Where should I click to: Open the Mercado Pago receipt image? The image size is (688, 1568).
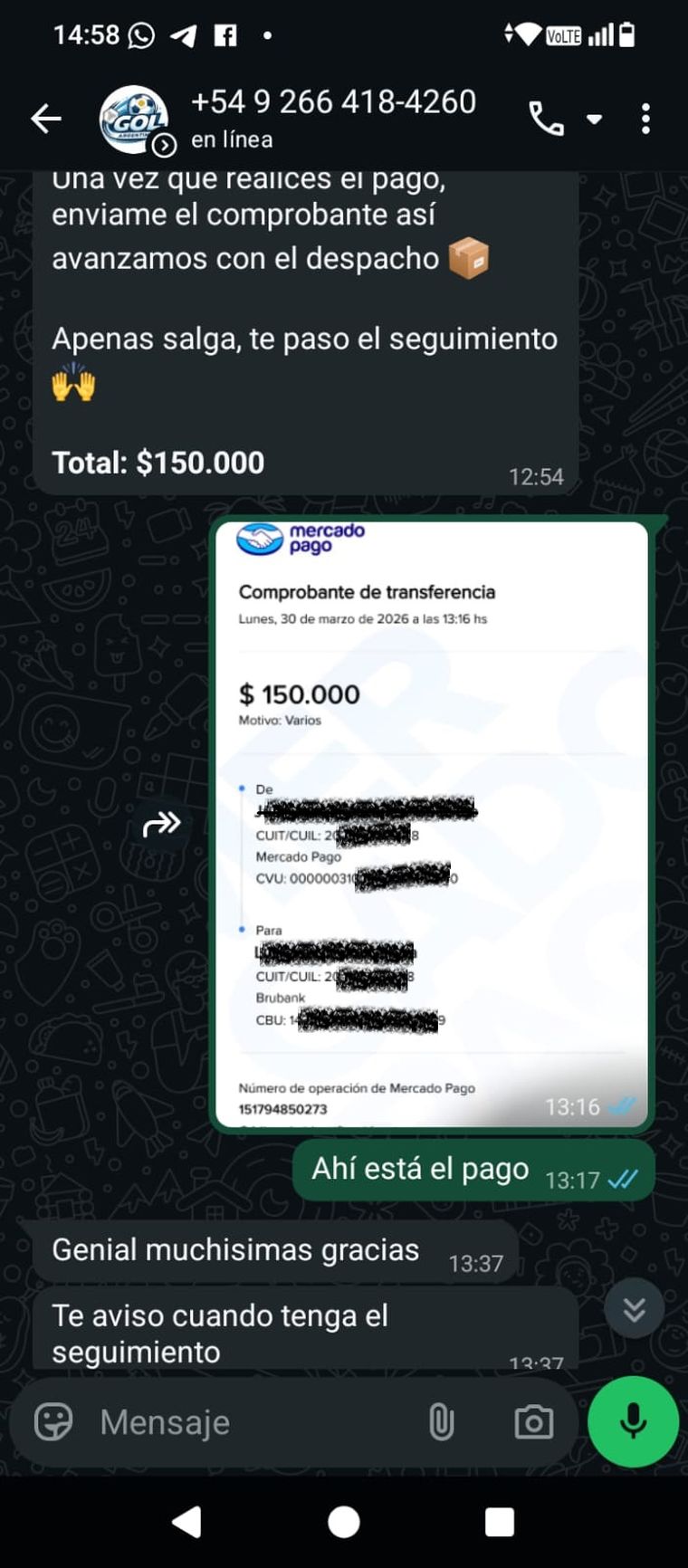point(432,822)
